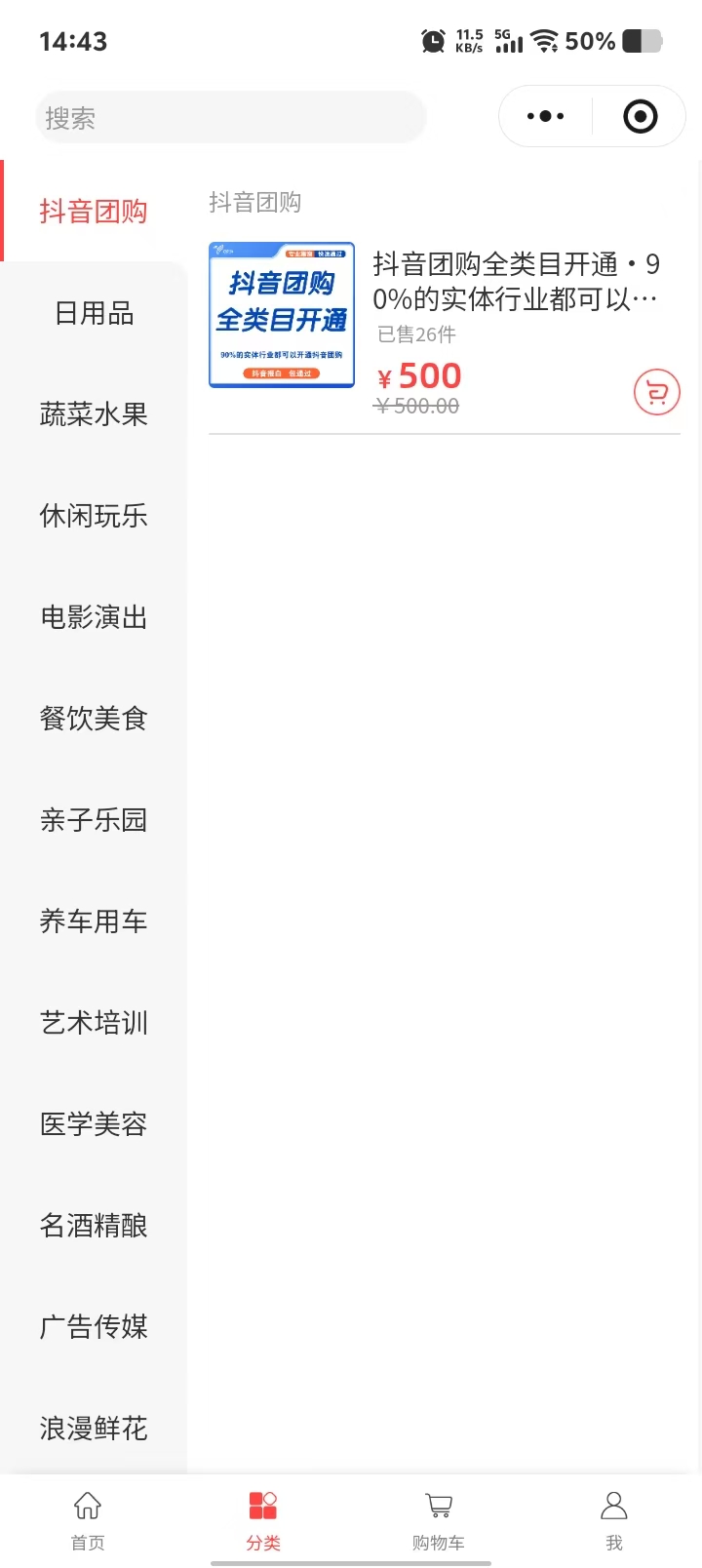Switch to the 休闲玩乐 category
This screenshot has width=702, height=1568.
pos(94,516)
